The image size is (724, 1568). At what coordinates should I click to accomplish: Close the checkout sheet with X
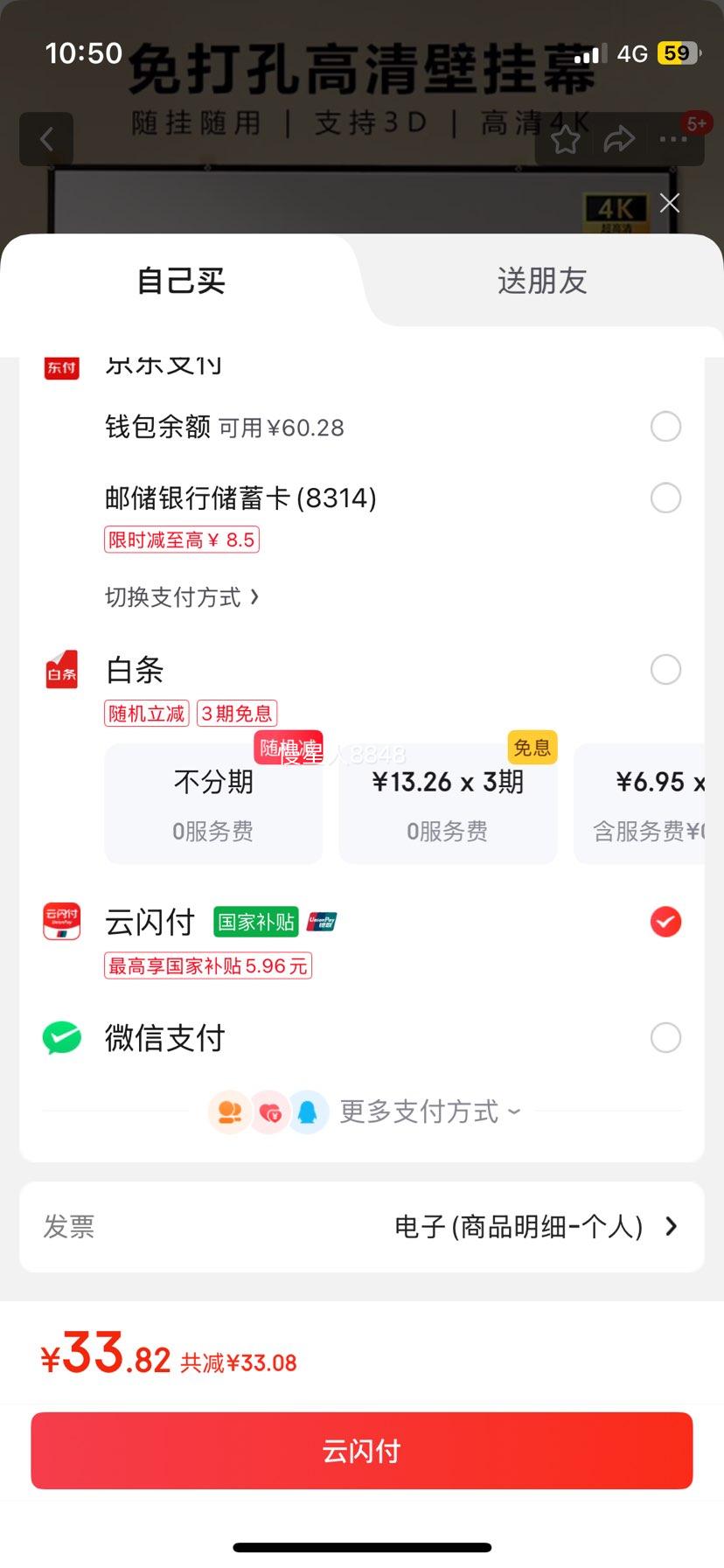670,204
